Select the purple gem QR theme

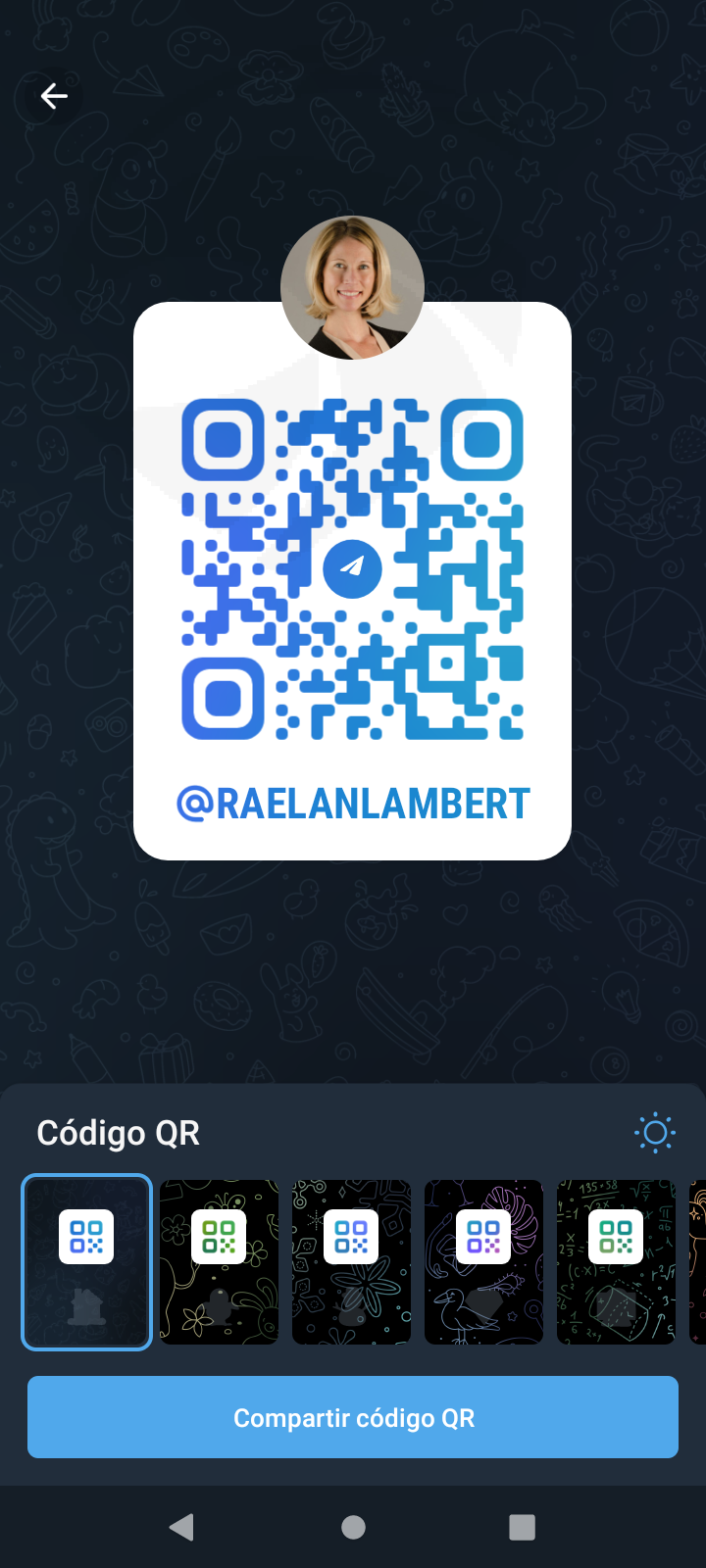click(x=483, y=1262)
